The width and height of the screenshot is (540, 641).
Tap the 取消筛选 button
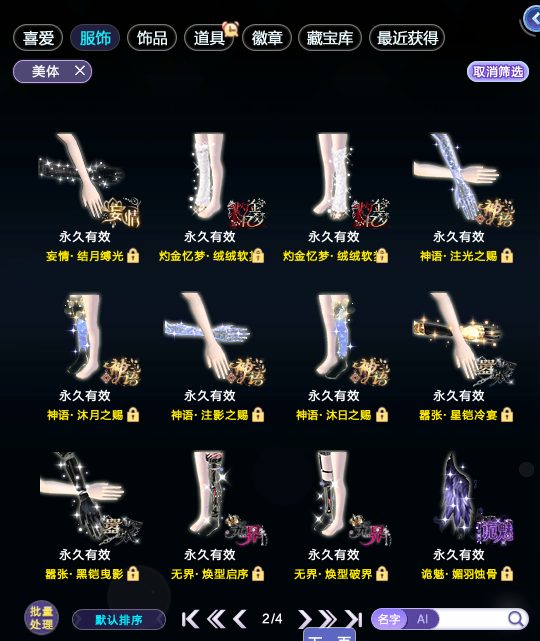pos(498,72)
